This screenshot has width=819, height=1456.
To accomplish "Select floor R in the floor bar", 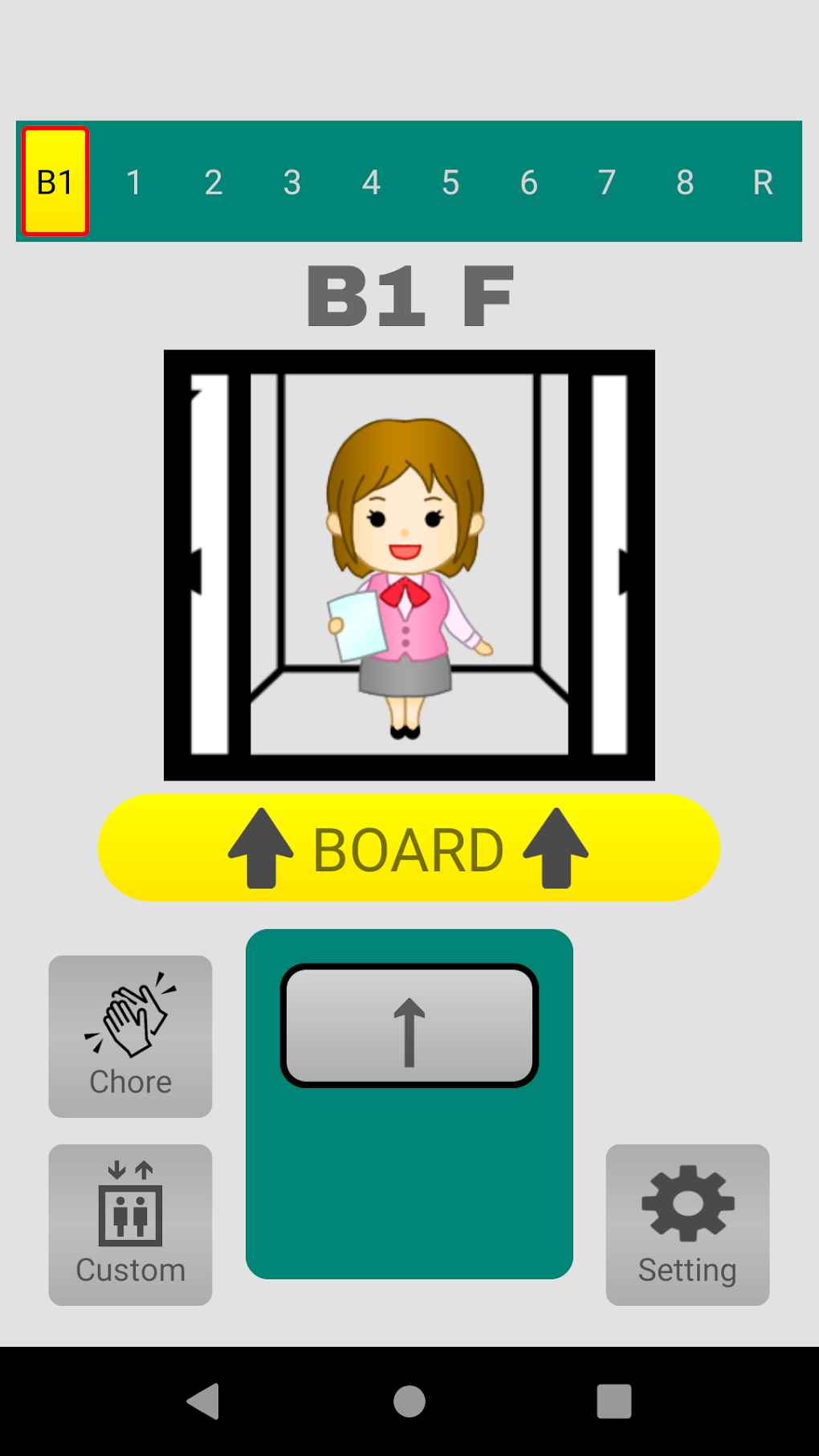I will (763, 182).
